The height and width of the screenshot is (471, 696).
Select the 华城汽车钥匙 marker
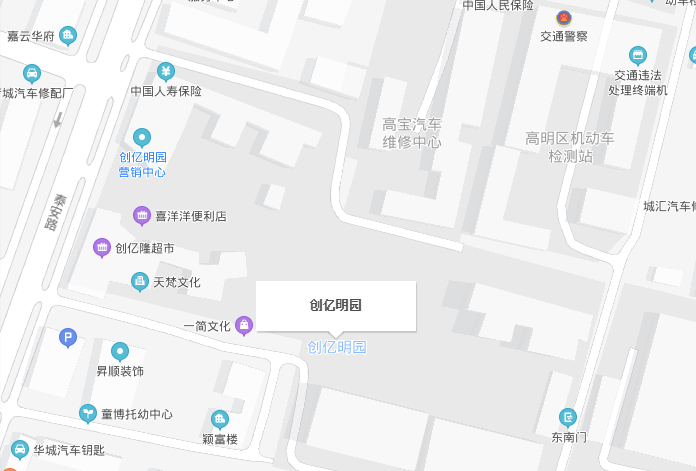20,449
